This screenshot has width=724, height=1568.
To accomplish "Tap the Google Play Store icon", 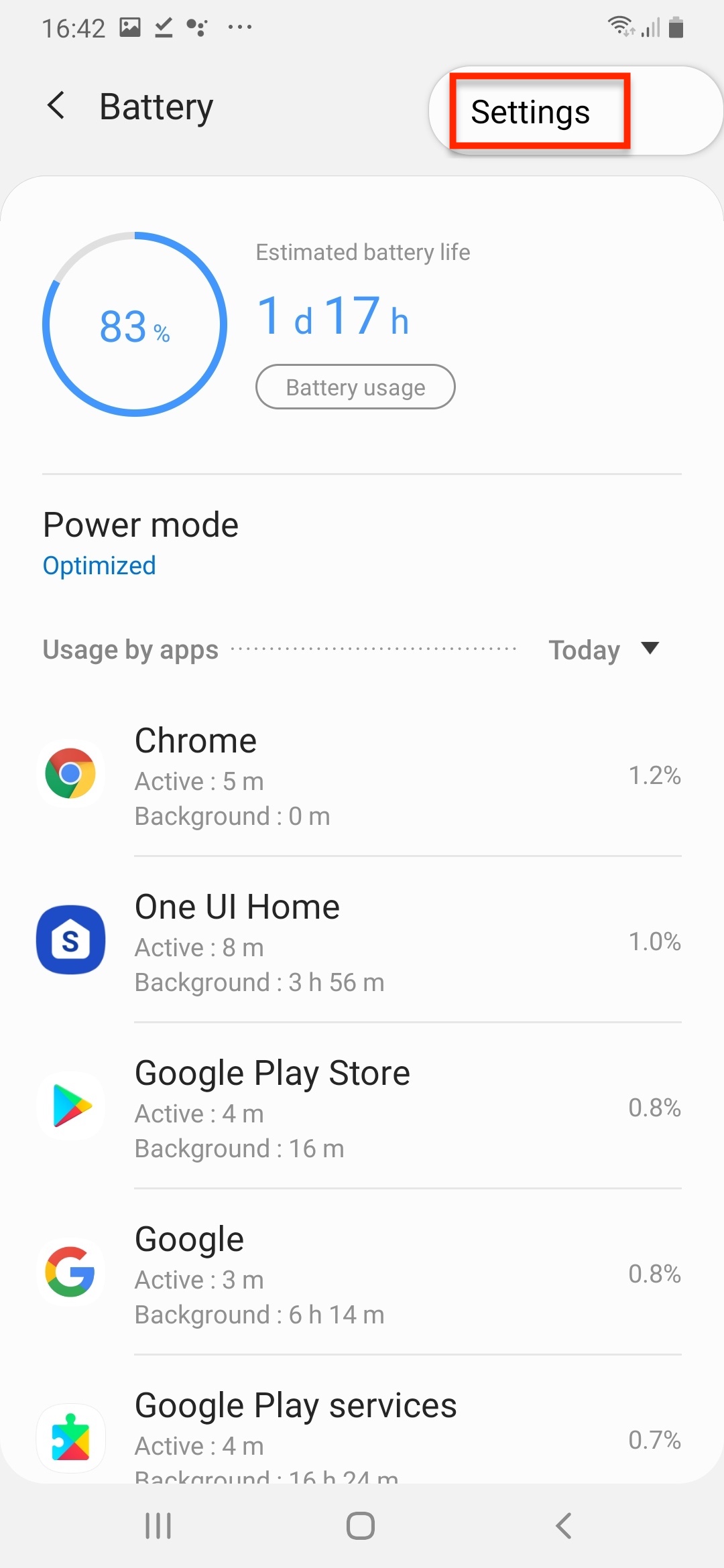I will click(71, 1106).
